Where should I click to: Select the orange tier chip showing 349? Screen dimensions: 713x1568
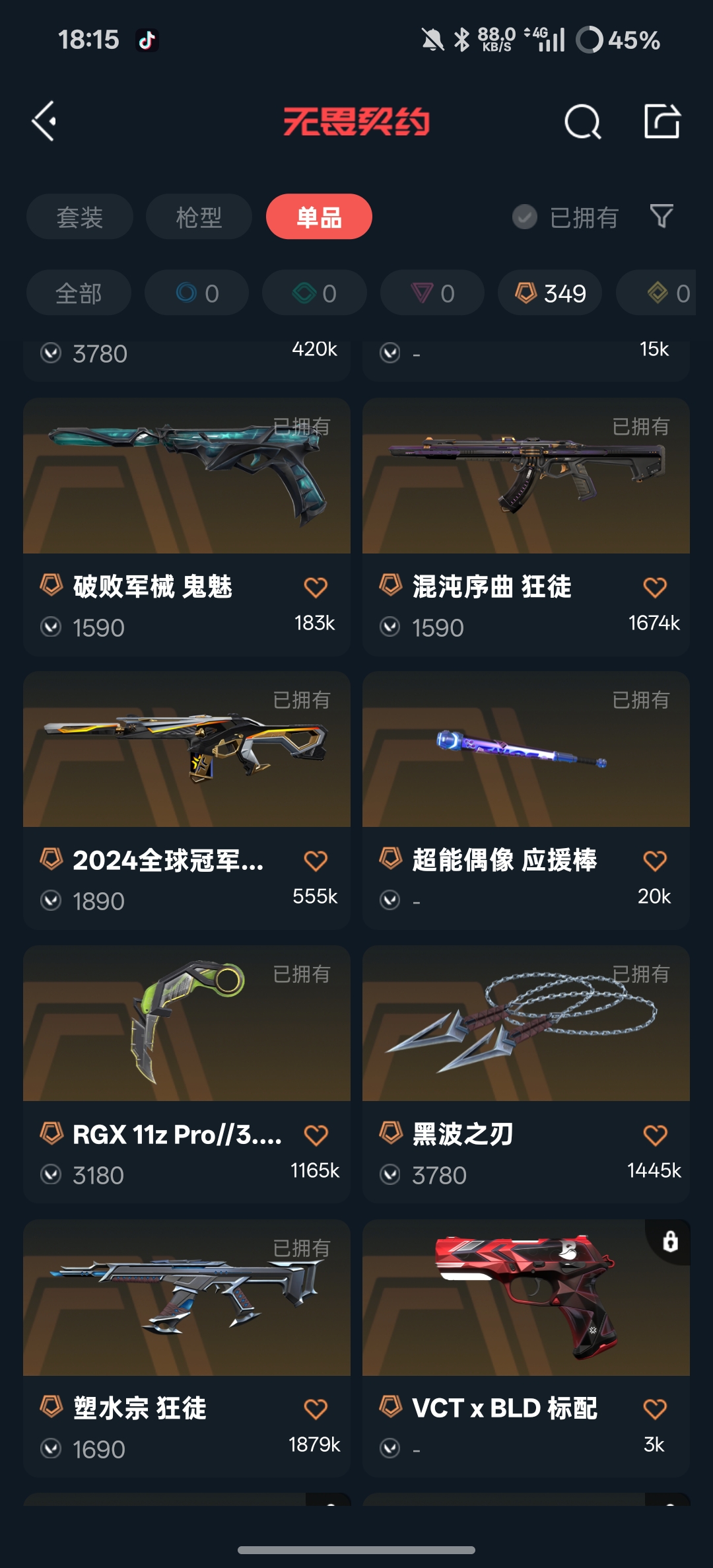tap(550, 293)
